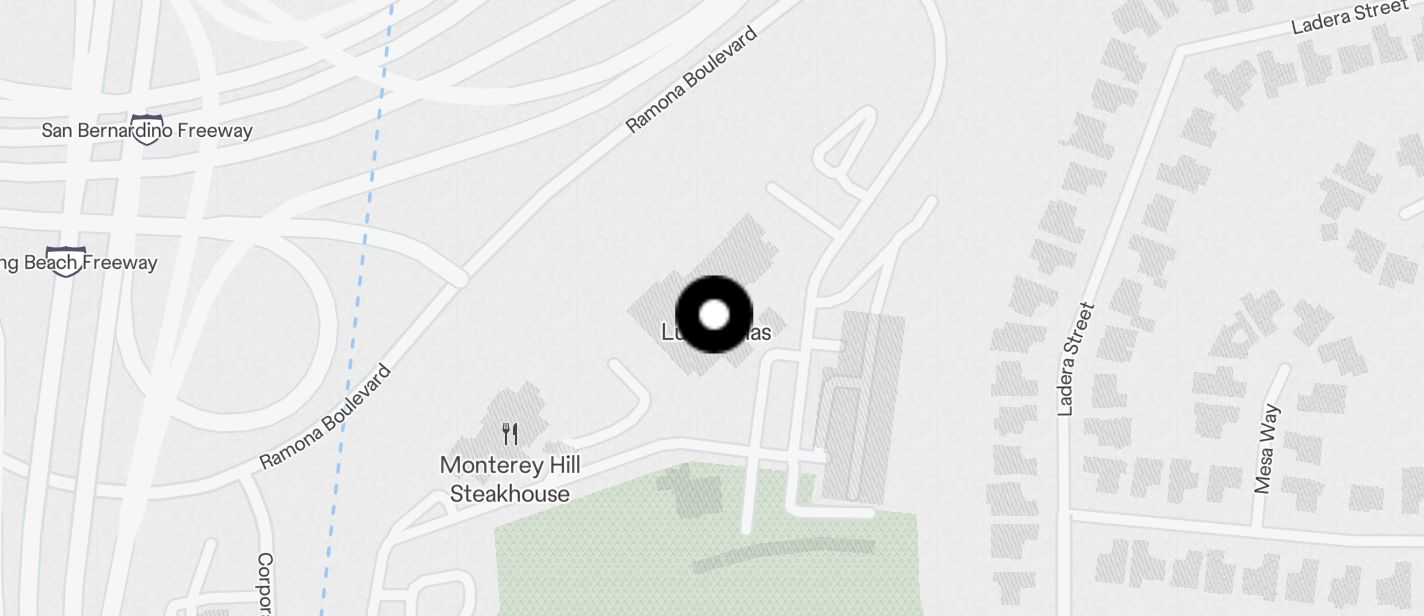Tap the black location pin marker
Screen dimensions: 1424x616
[714, 315]
